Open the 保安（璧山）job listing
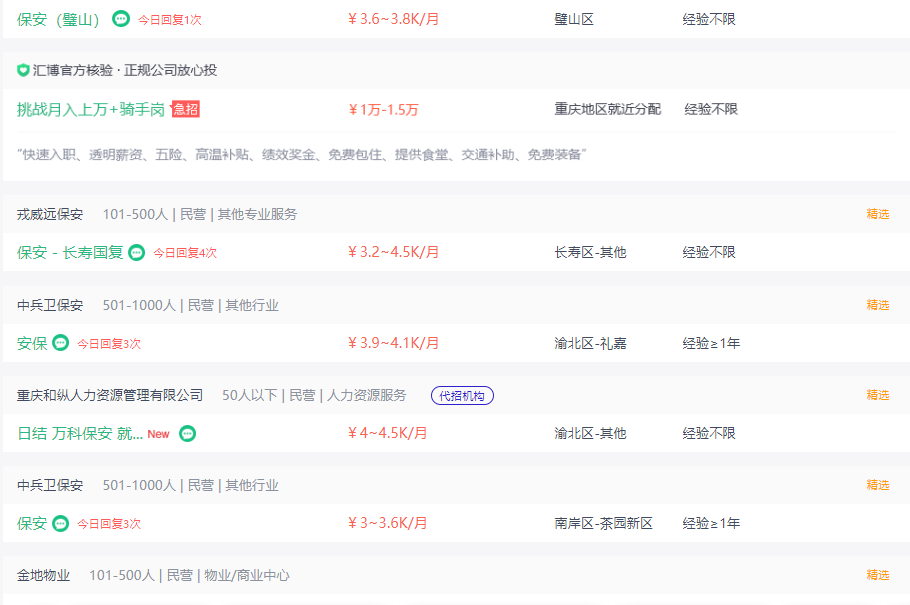 (x=59, y=19)
